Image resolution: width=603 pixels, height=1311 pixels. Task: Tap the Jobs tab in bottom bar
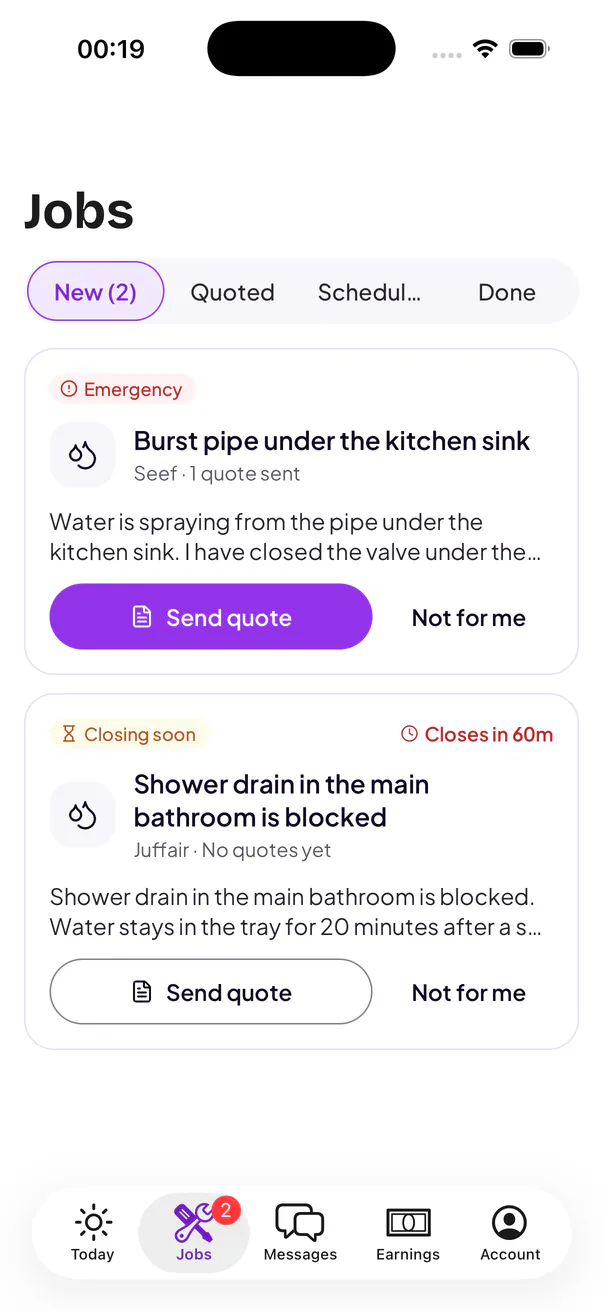194,1233
